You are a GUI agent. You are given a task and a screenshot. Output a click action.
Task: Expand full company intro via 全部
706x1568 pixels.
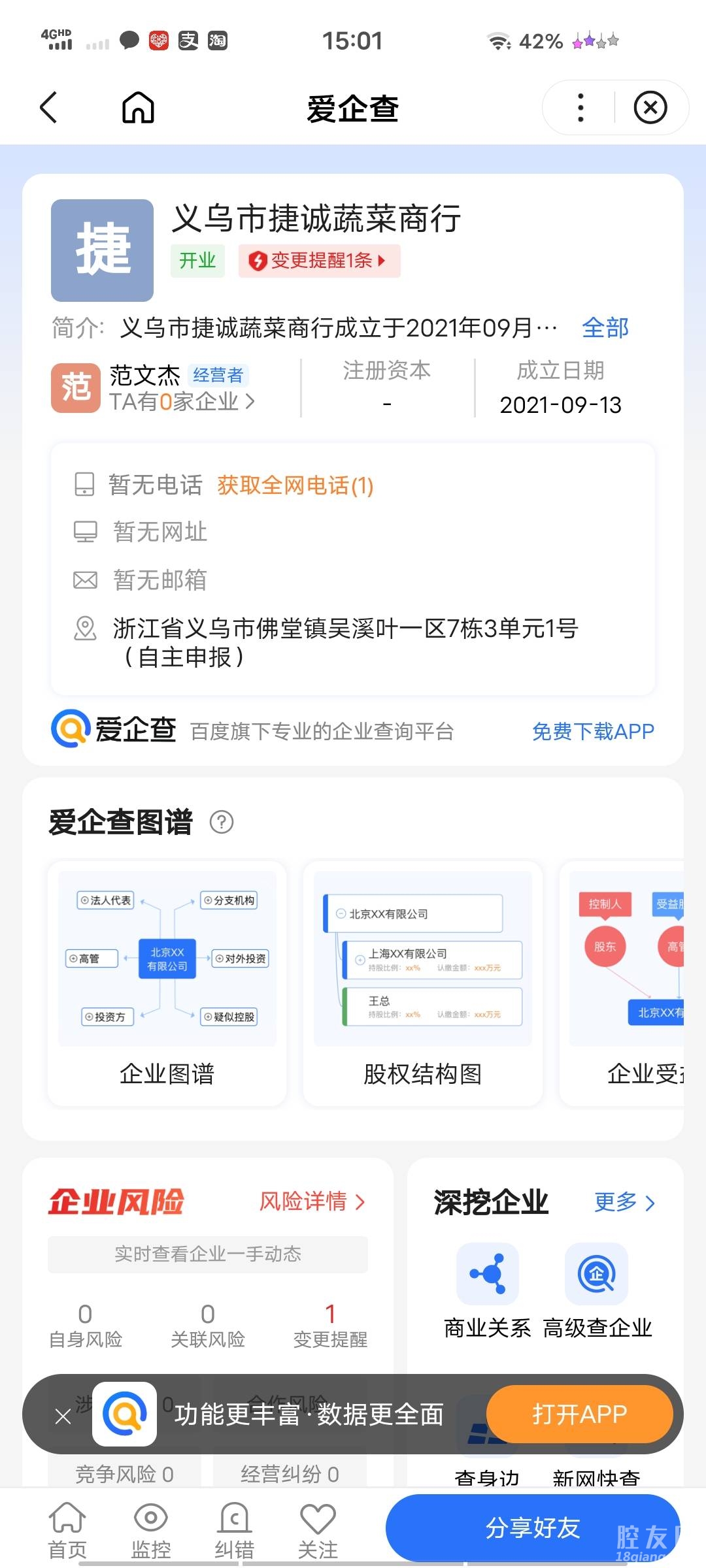605,327
